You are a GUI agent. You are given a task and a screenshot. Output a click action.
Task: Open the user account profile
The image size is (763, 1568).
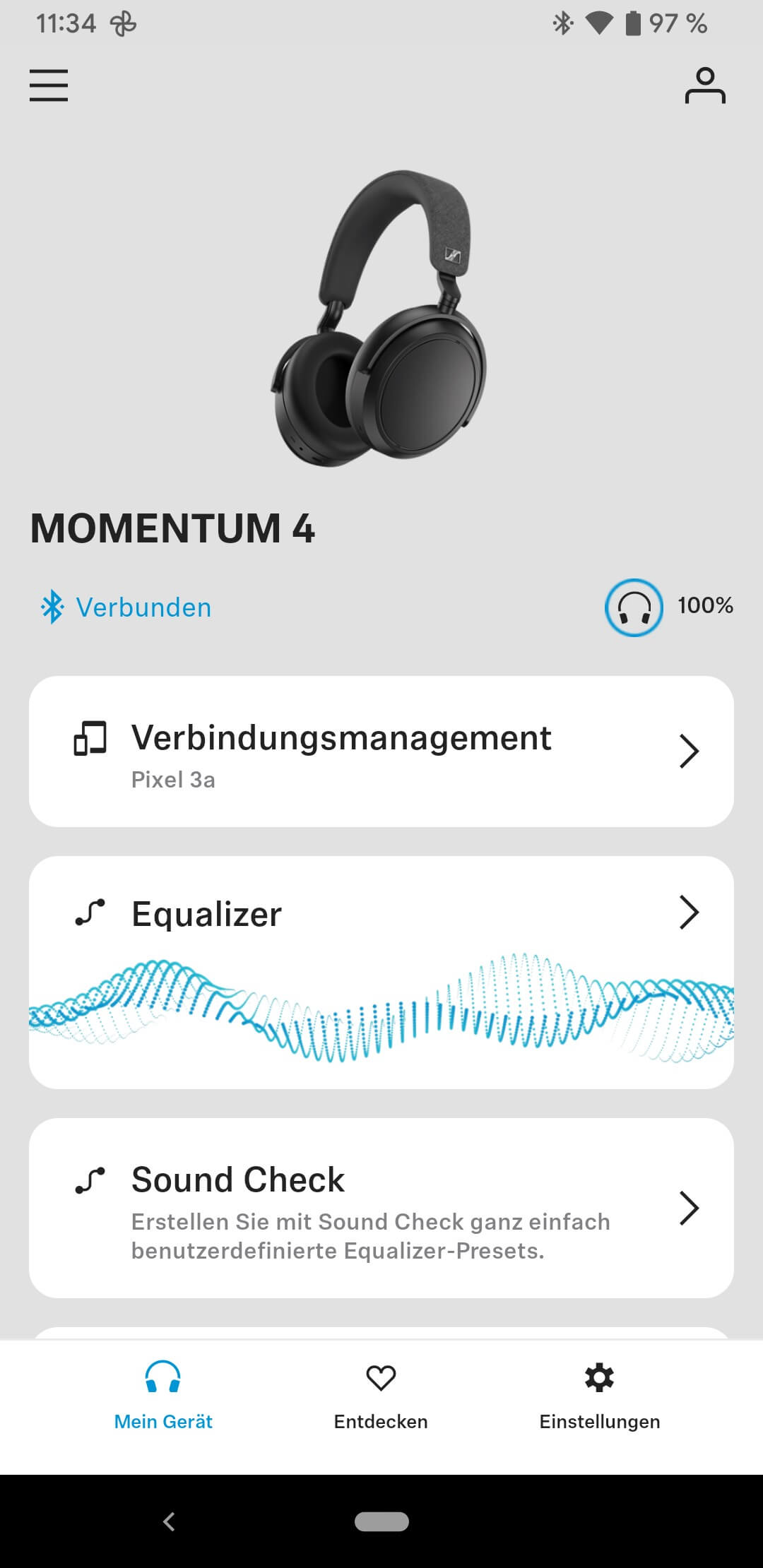[704, 86]
